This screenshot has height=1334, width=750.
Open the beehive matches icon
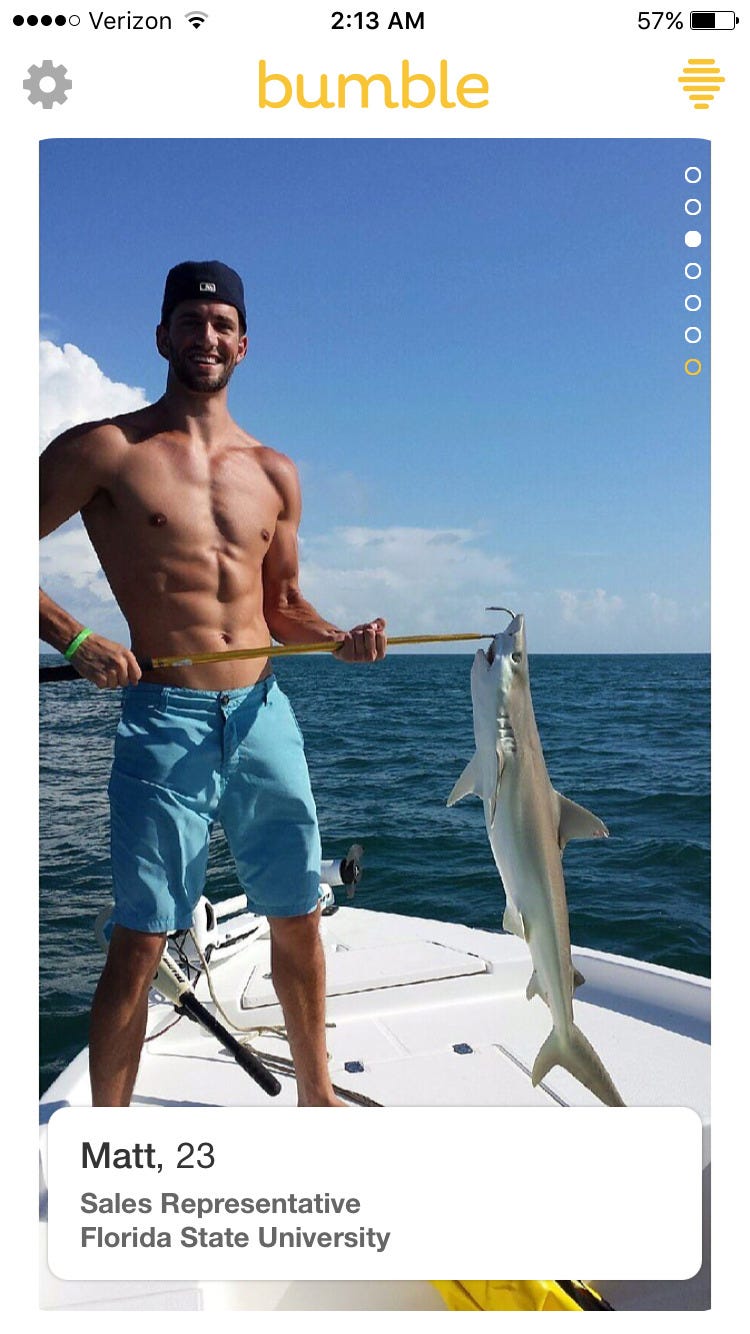701,84
